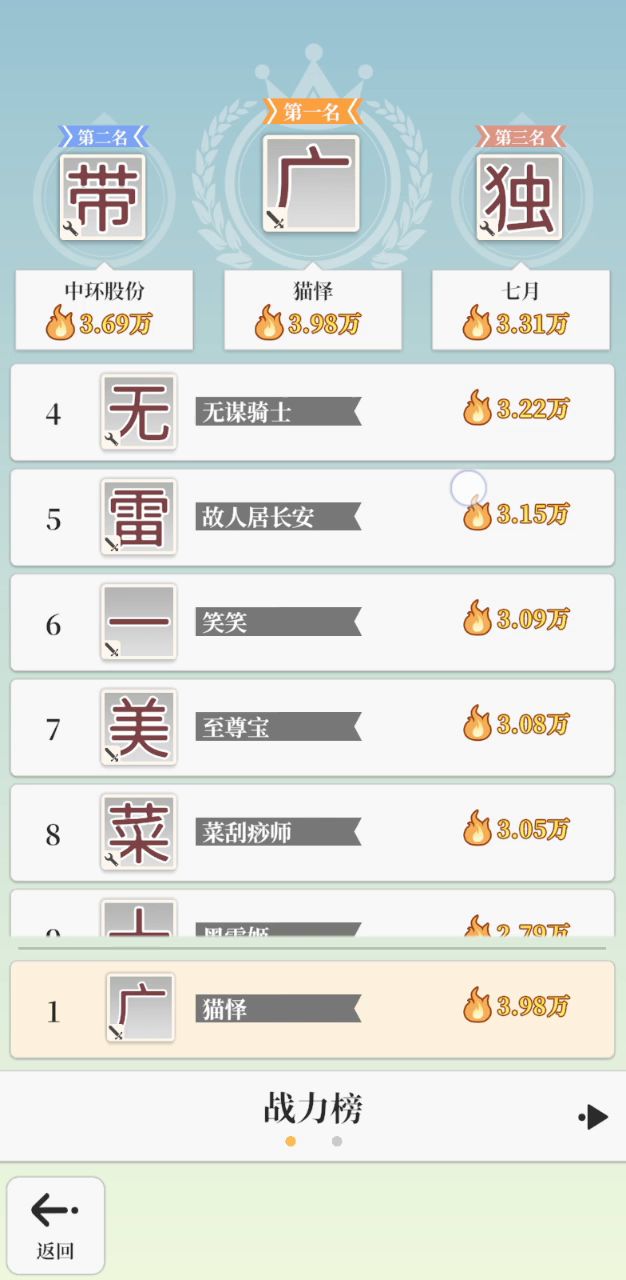Select rank 6 player 笑笑

tap(312, 622)
